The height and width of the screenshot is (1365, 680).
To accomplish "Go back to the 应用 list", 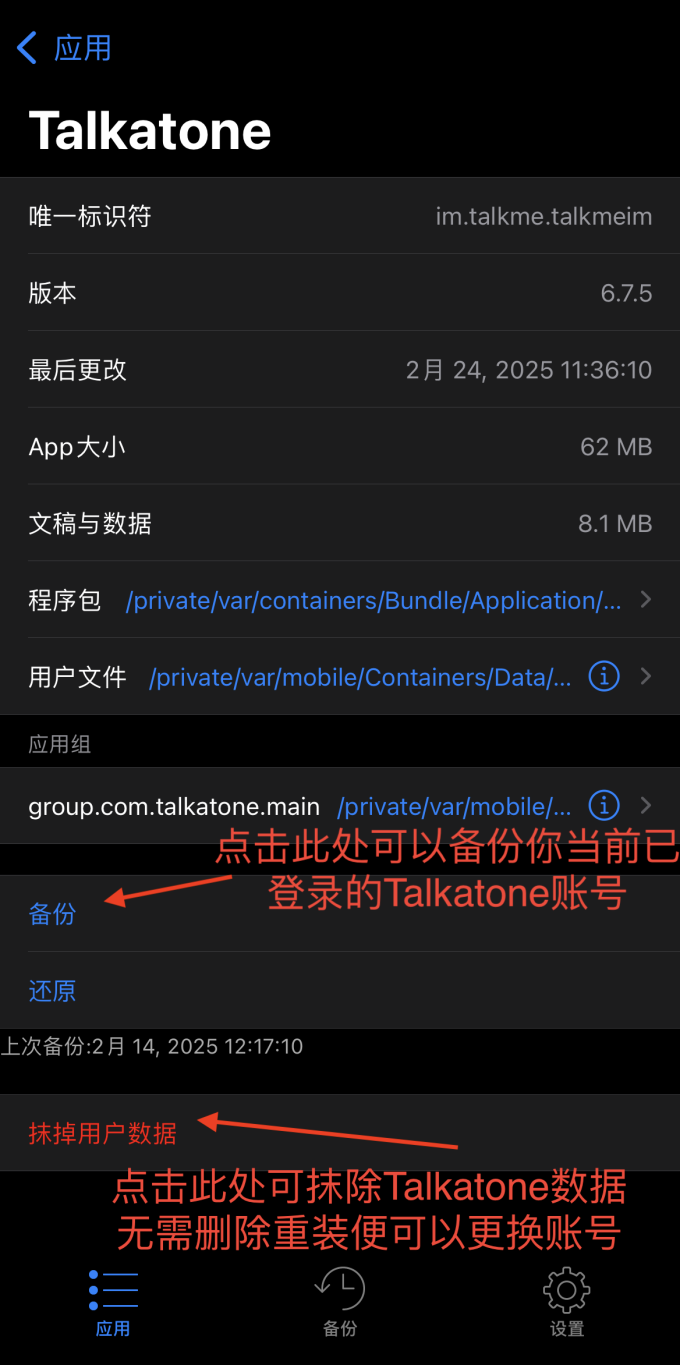I will point(64,47).
